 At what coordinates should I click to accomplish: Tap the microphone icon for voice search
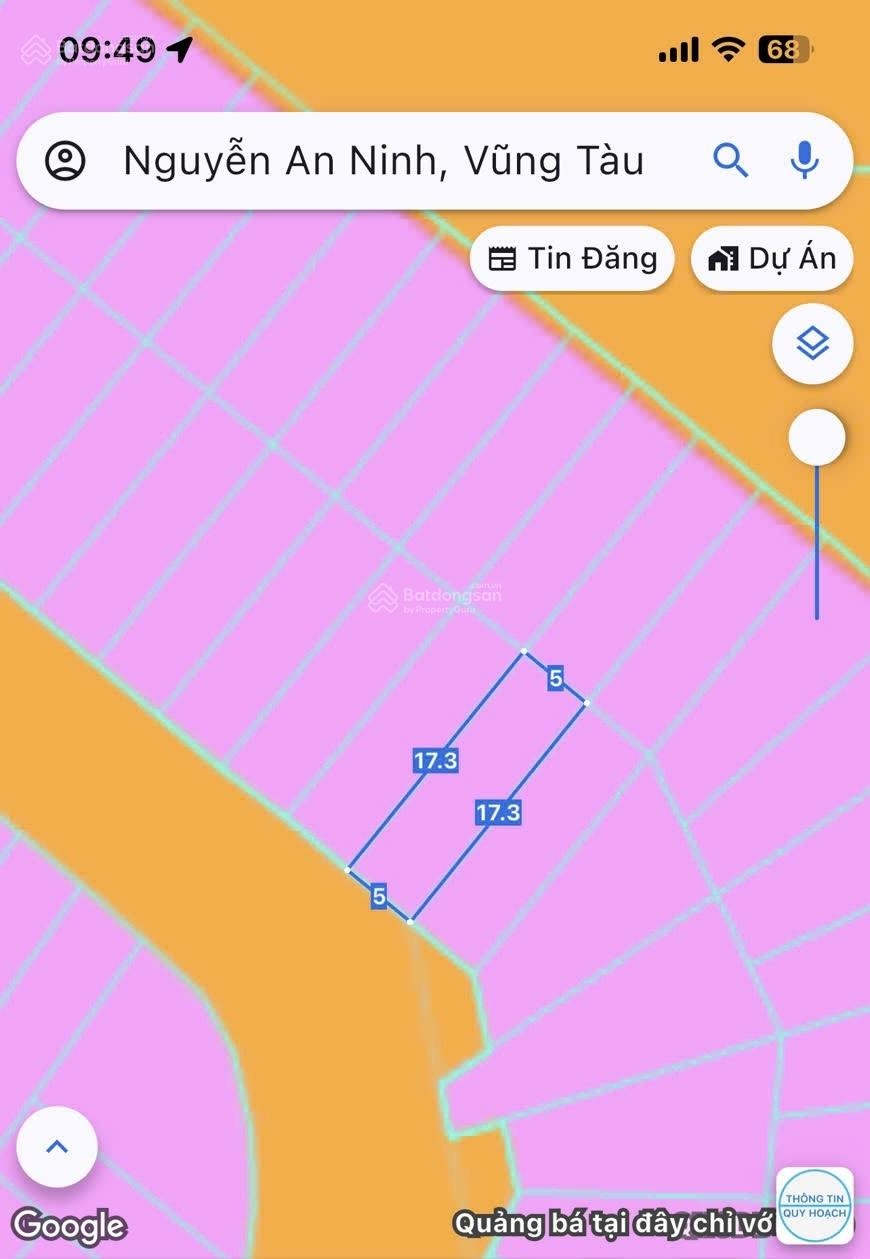(804, 159)
